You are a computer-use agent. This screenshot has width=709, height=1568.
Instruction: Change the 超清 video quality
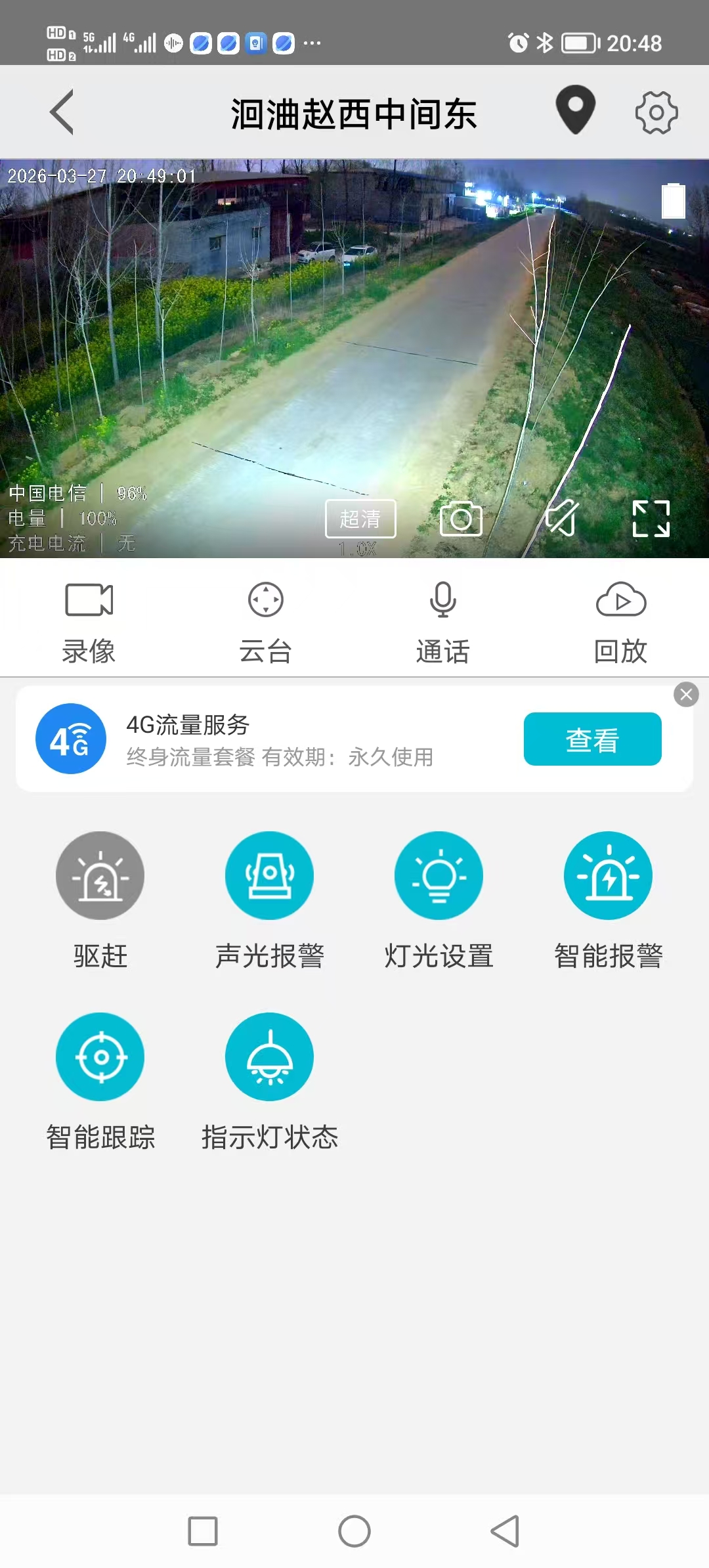pyautogui.click(x=360, y=519)
